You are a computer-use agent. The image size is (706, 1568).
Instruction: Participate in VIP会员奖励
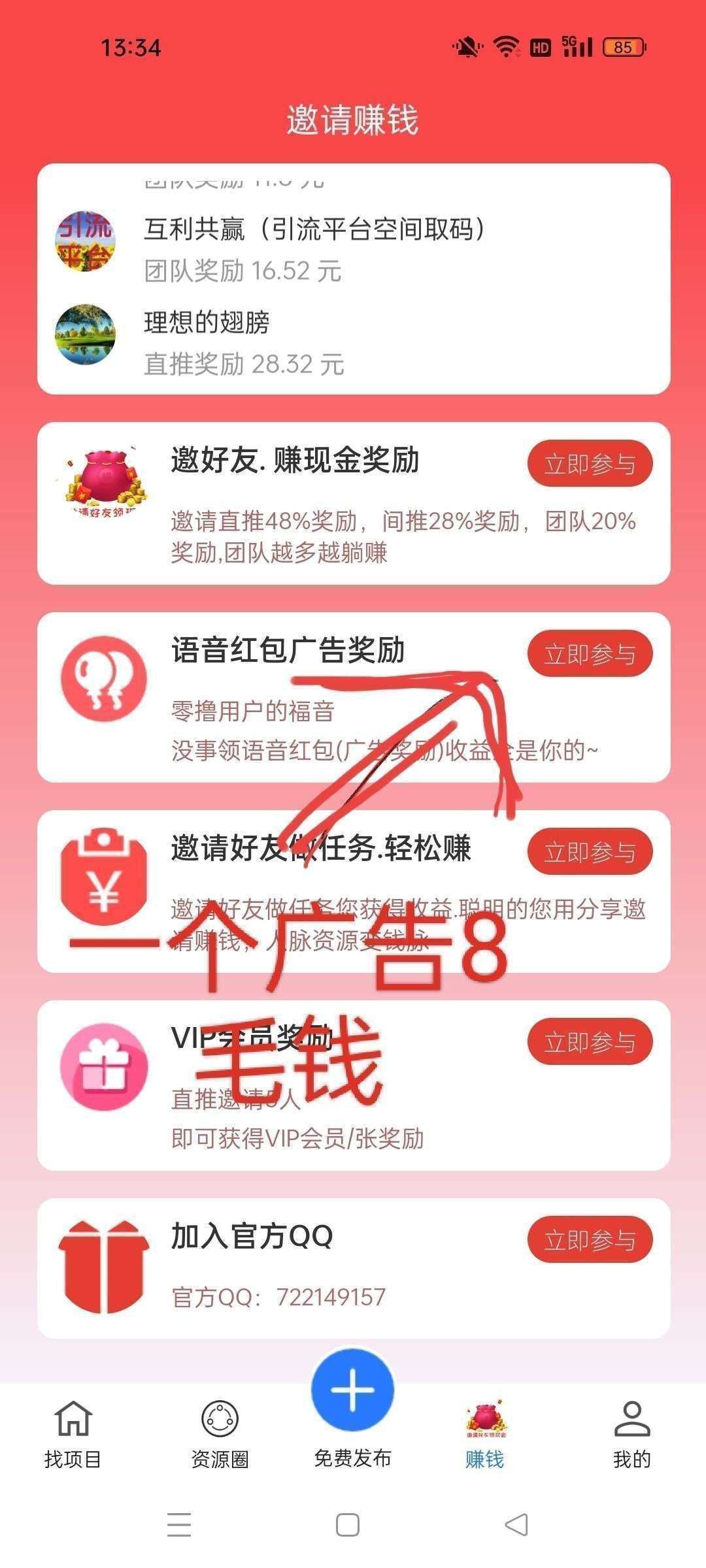590,1042
